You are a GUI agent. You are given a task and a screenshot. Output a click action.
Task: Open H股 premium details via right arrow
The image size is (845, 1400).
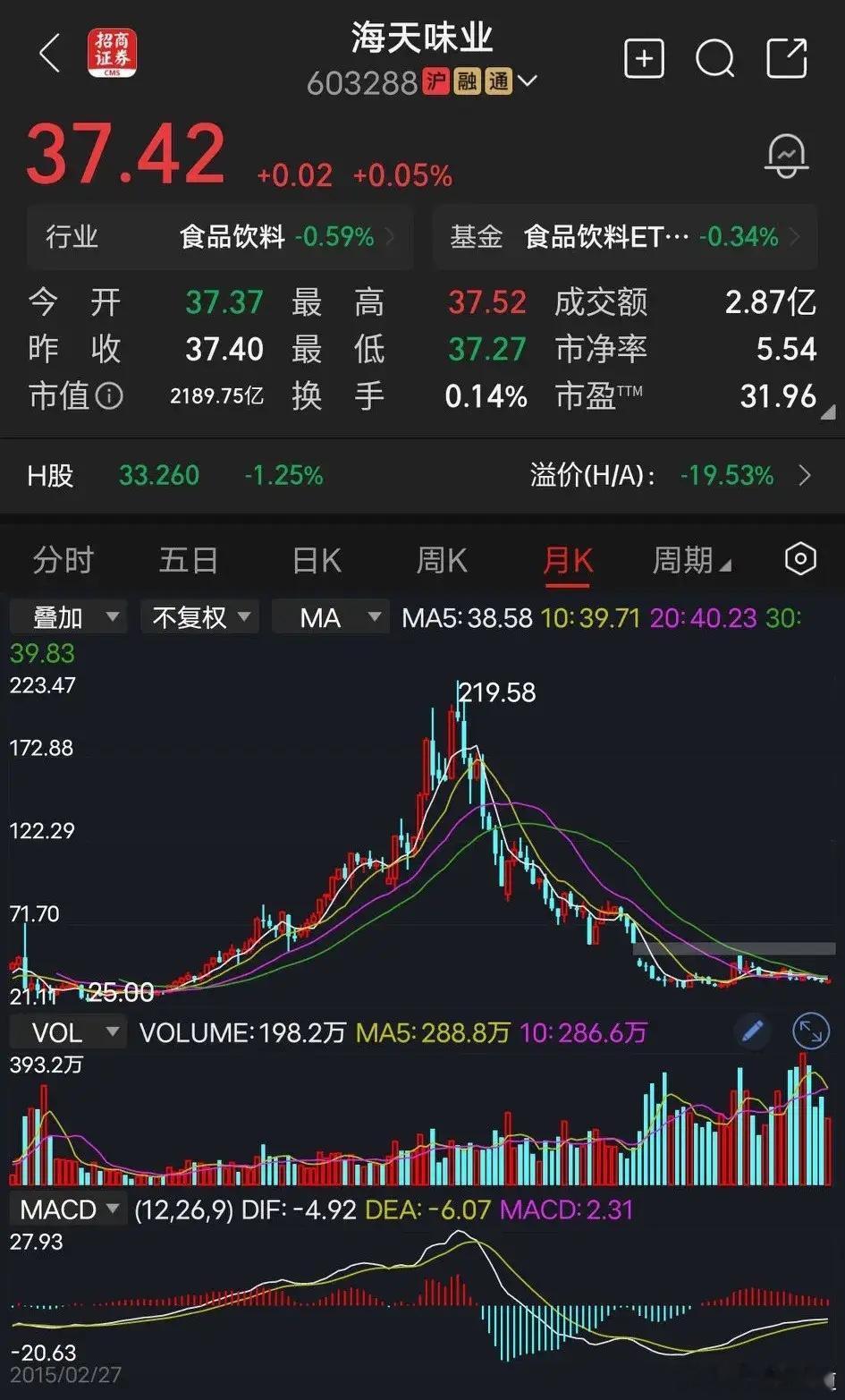807,475
